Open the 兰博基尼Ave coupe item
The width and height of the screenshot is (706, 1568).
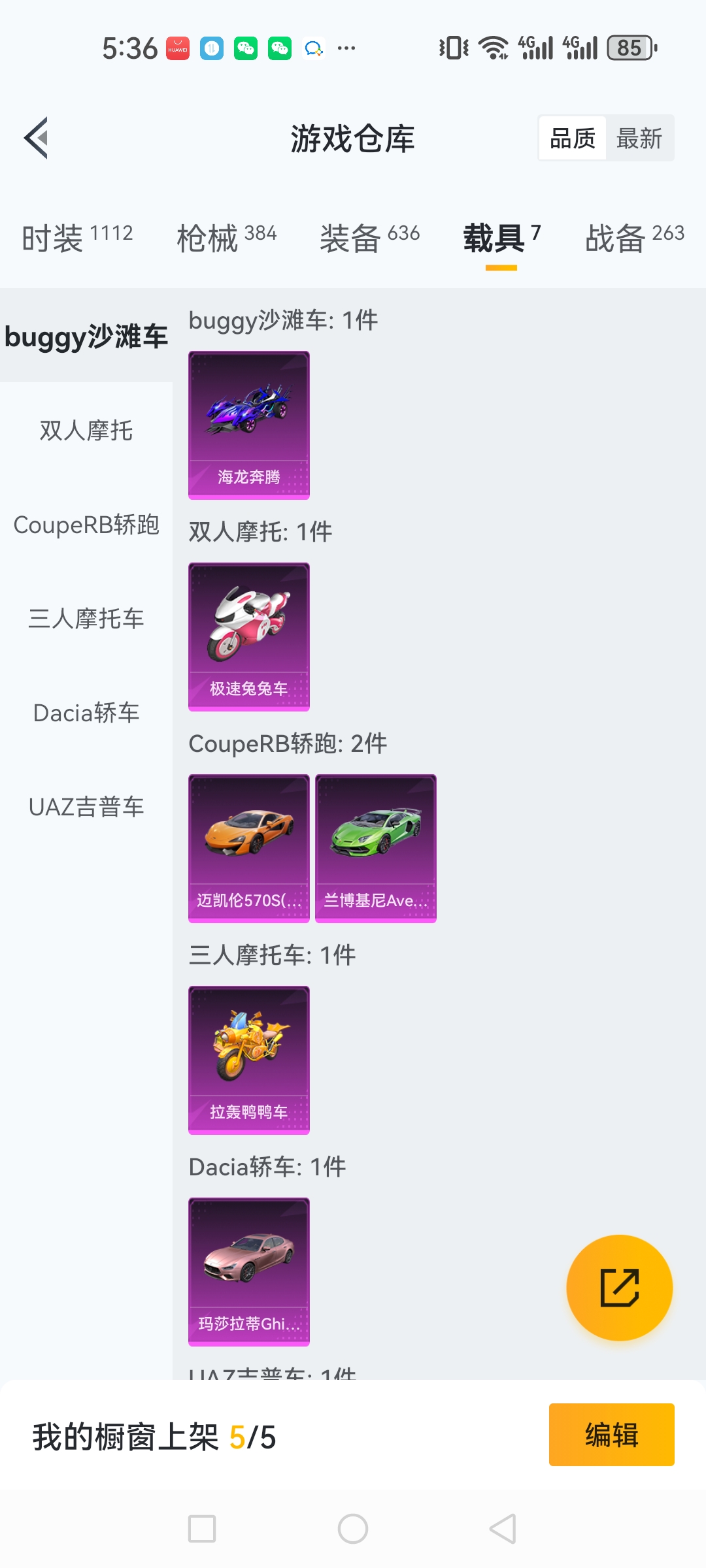[375, 848]
